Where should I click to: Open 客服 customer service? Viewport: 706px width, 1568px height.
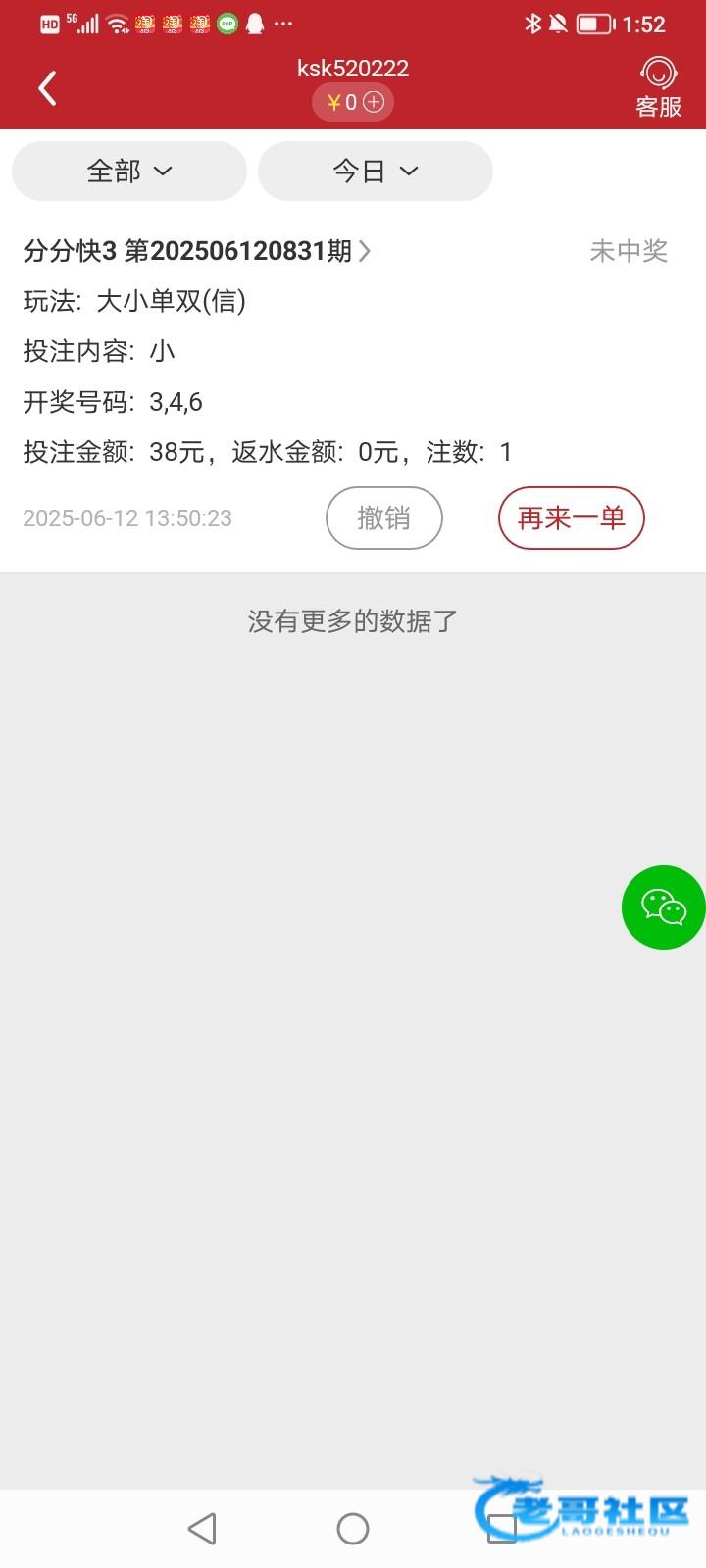pos(658,87)
